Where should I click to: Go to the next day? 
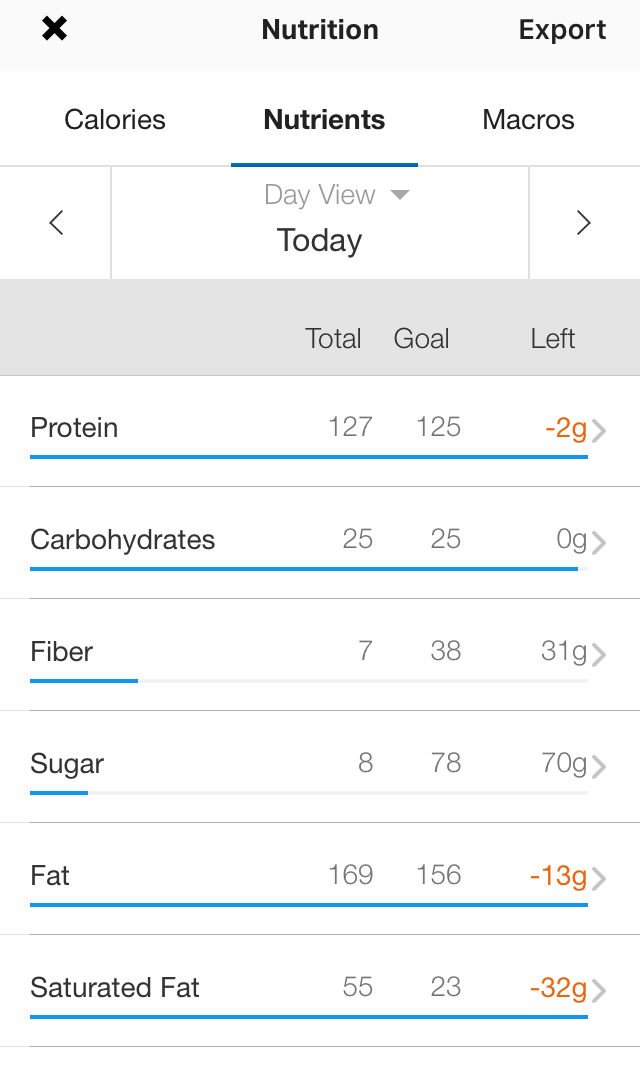pyautogui.click(x=584, y=223)
